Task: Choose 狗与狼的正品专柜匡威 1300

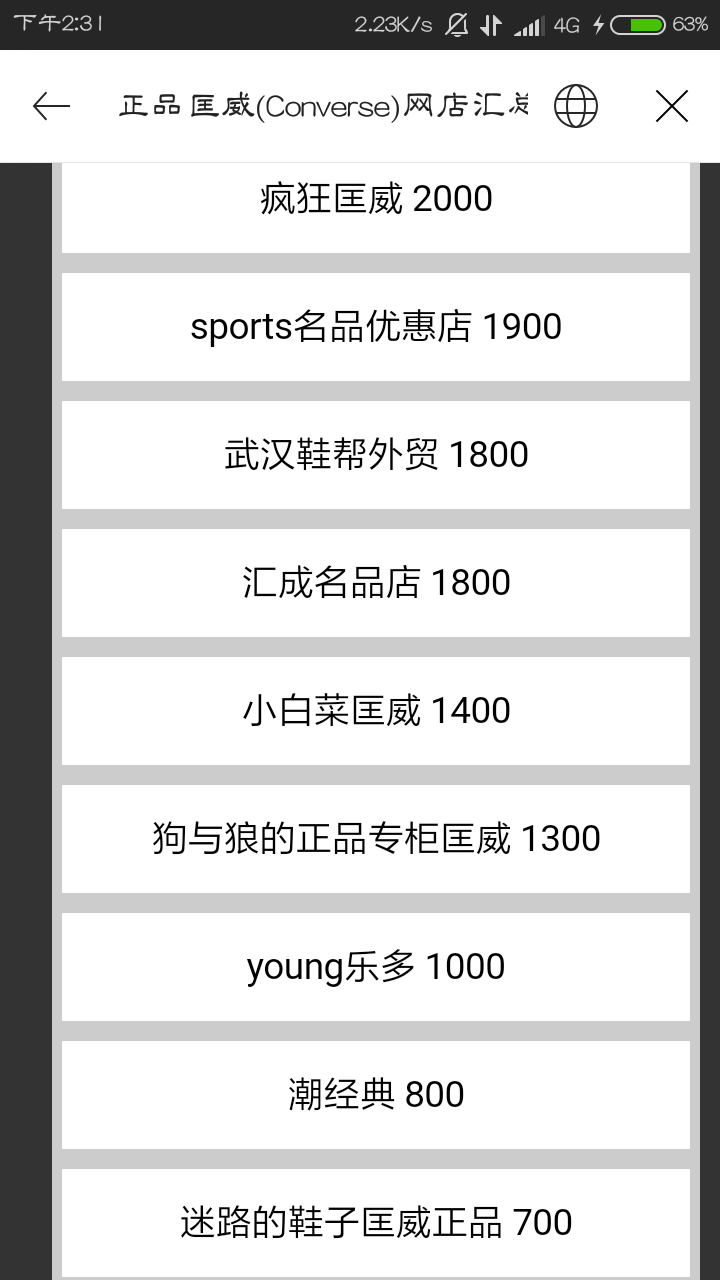Action: [376, 839]
